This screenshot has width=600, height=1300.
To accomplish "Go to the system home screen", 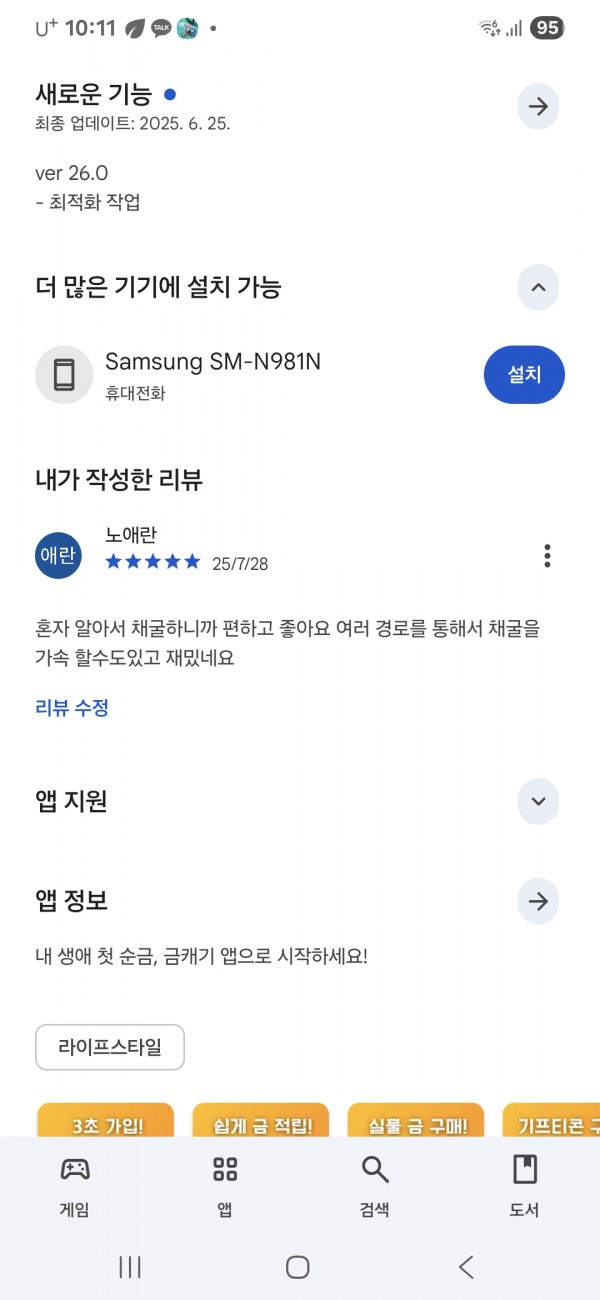I will pyautogui.click(x=298, y=1267).
